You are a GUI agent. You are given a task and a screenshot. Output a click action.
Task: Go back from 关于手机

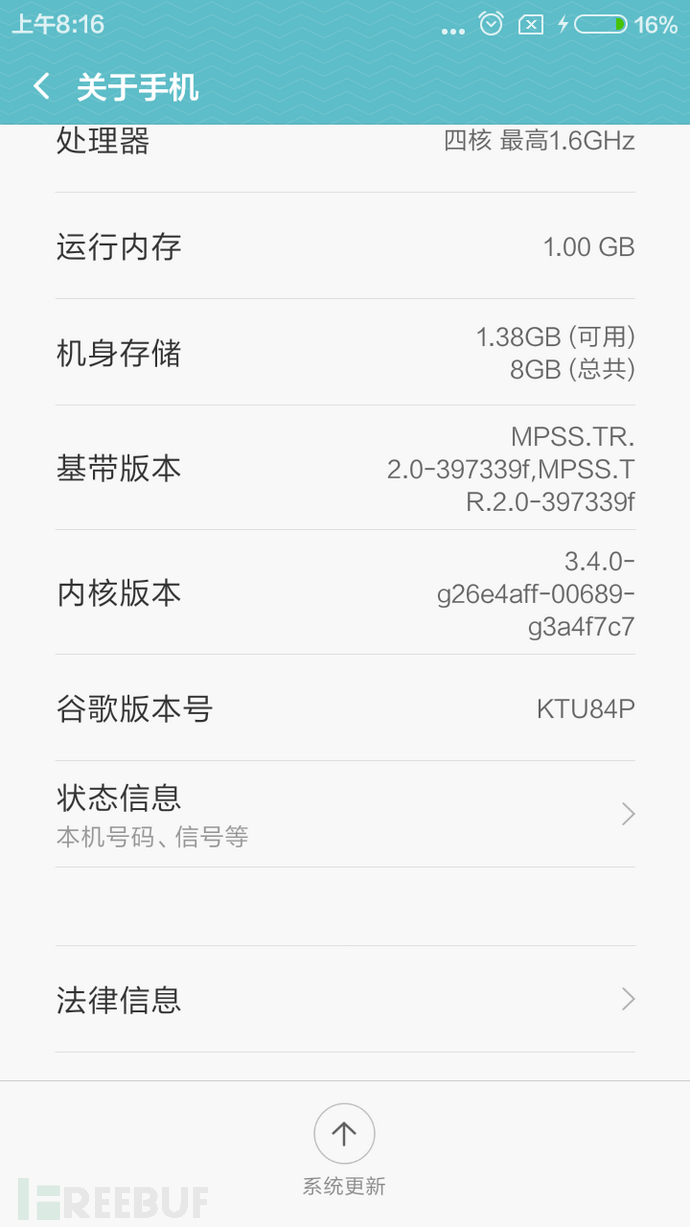pyautogui.click(x=42, y=87)
